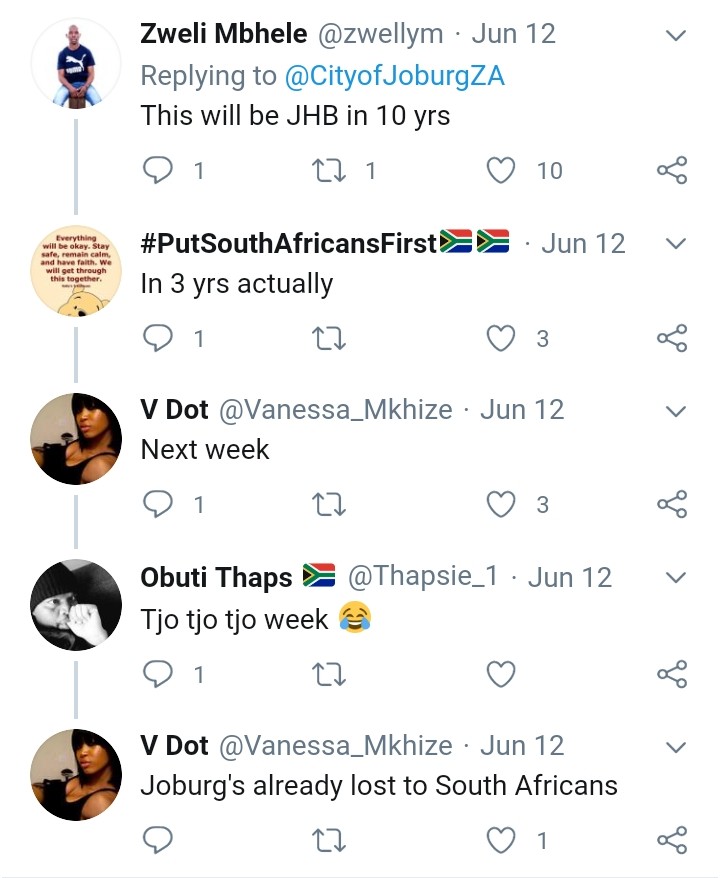Screen dimensions: 720x878
Task: Retweet the "Joburg's already lost" tweet
Action: point(330,841)
